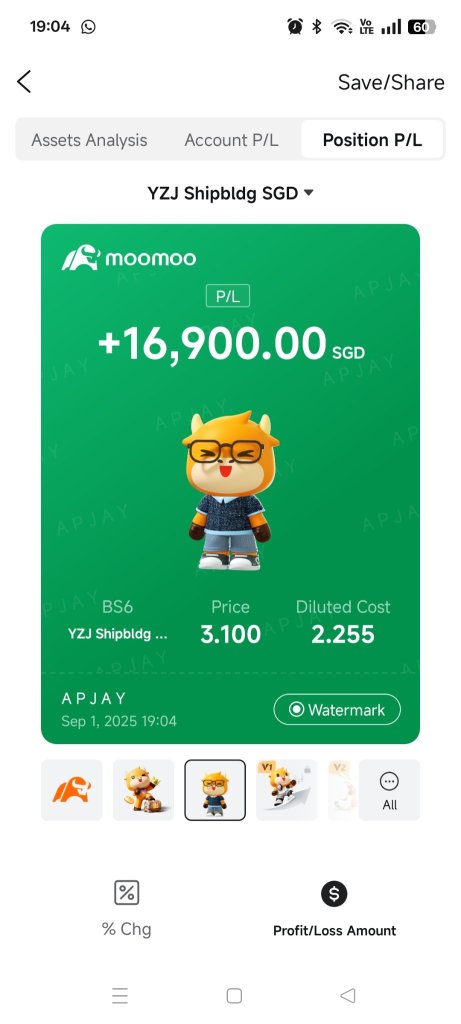The height and width of the screenshot is (1024, 461).
Task: Switch display to % Chg
Action: (127, 908)
